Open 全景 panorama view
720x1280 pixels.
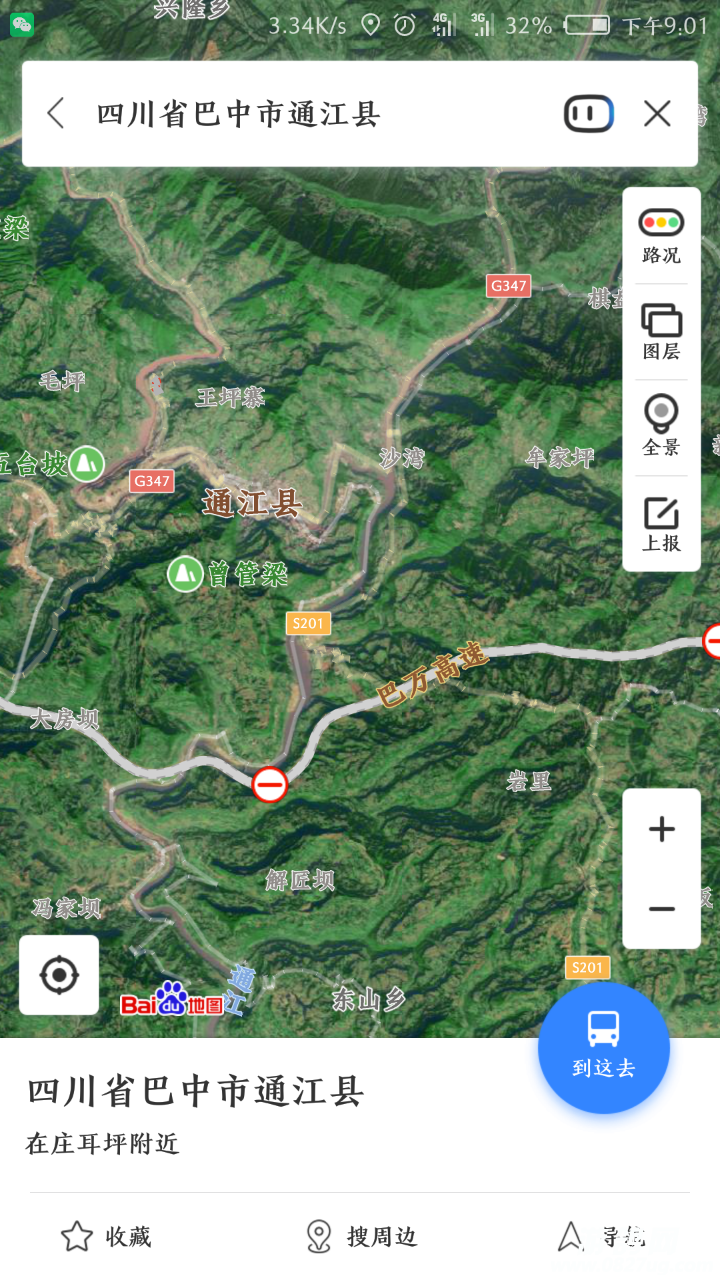[661, 427]
